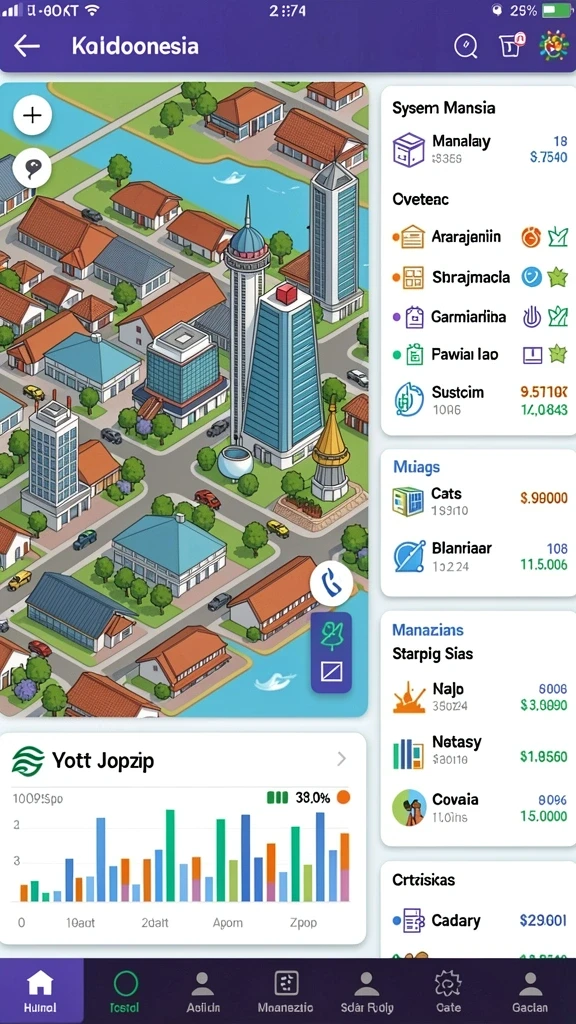Tap the plus button on map
Image resolution: width=576 pixels, height=1024 pixels.
click(32, 116)
